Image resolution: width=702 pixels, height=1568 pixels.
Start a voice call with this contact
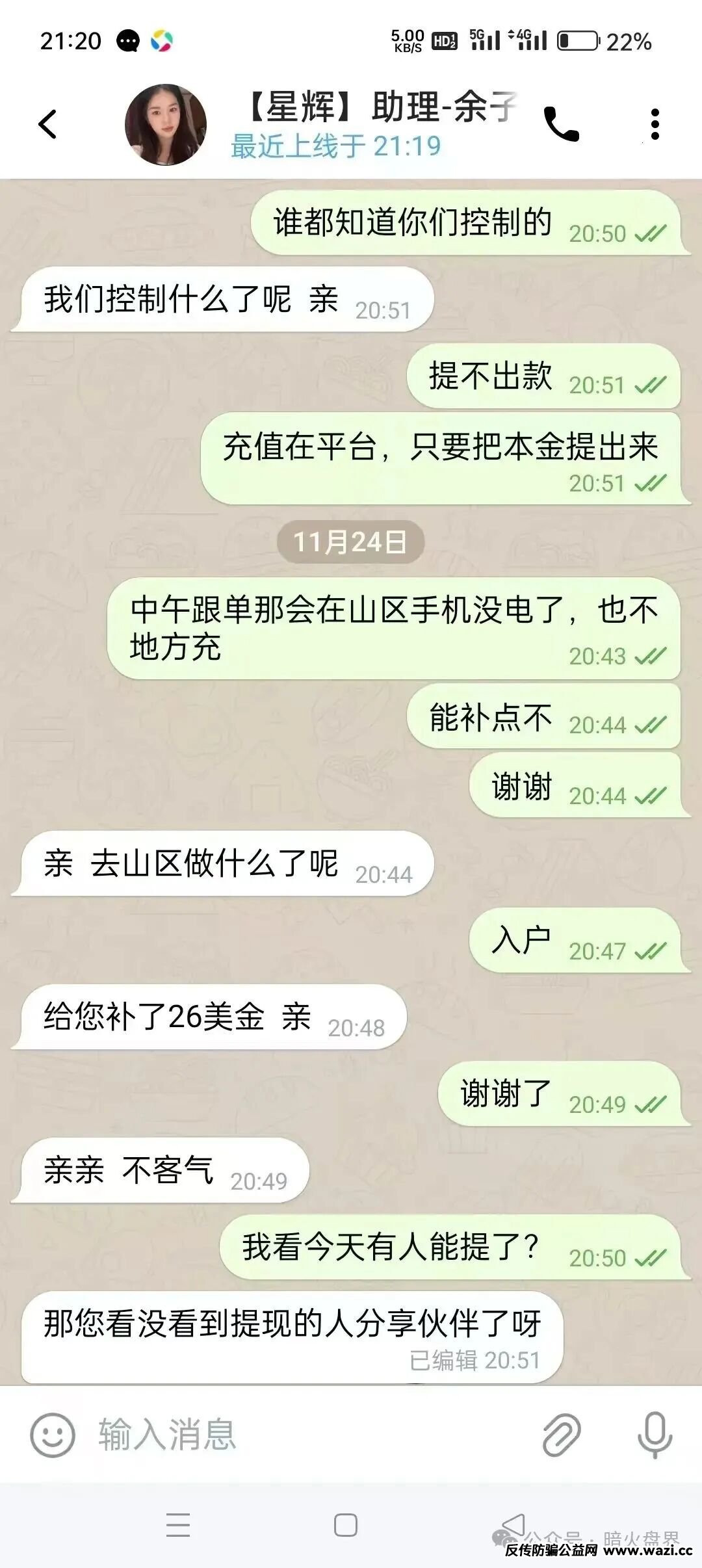(x=561, y=124)
